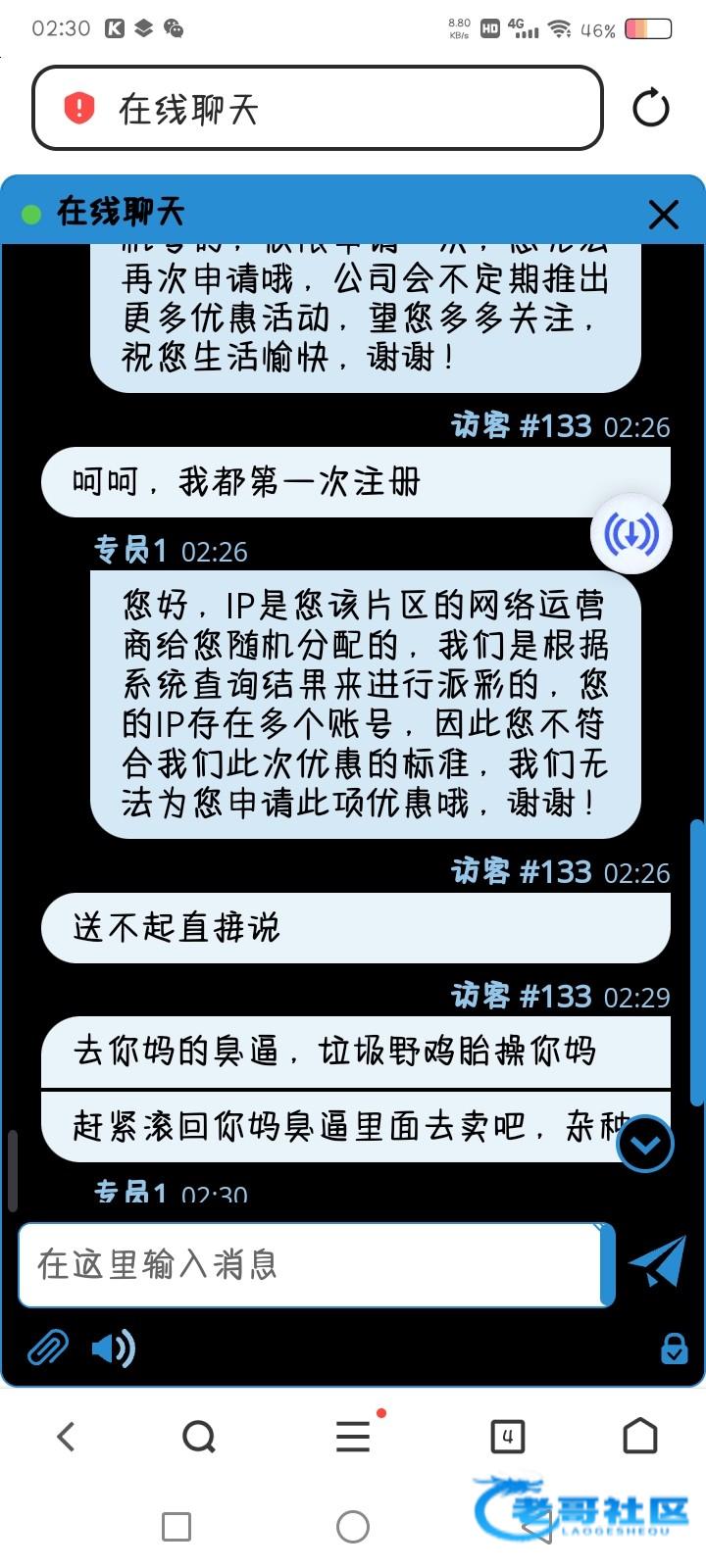Open the browser search icon
This screenshot has height=1568, width=706.
(199, 1437)
